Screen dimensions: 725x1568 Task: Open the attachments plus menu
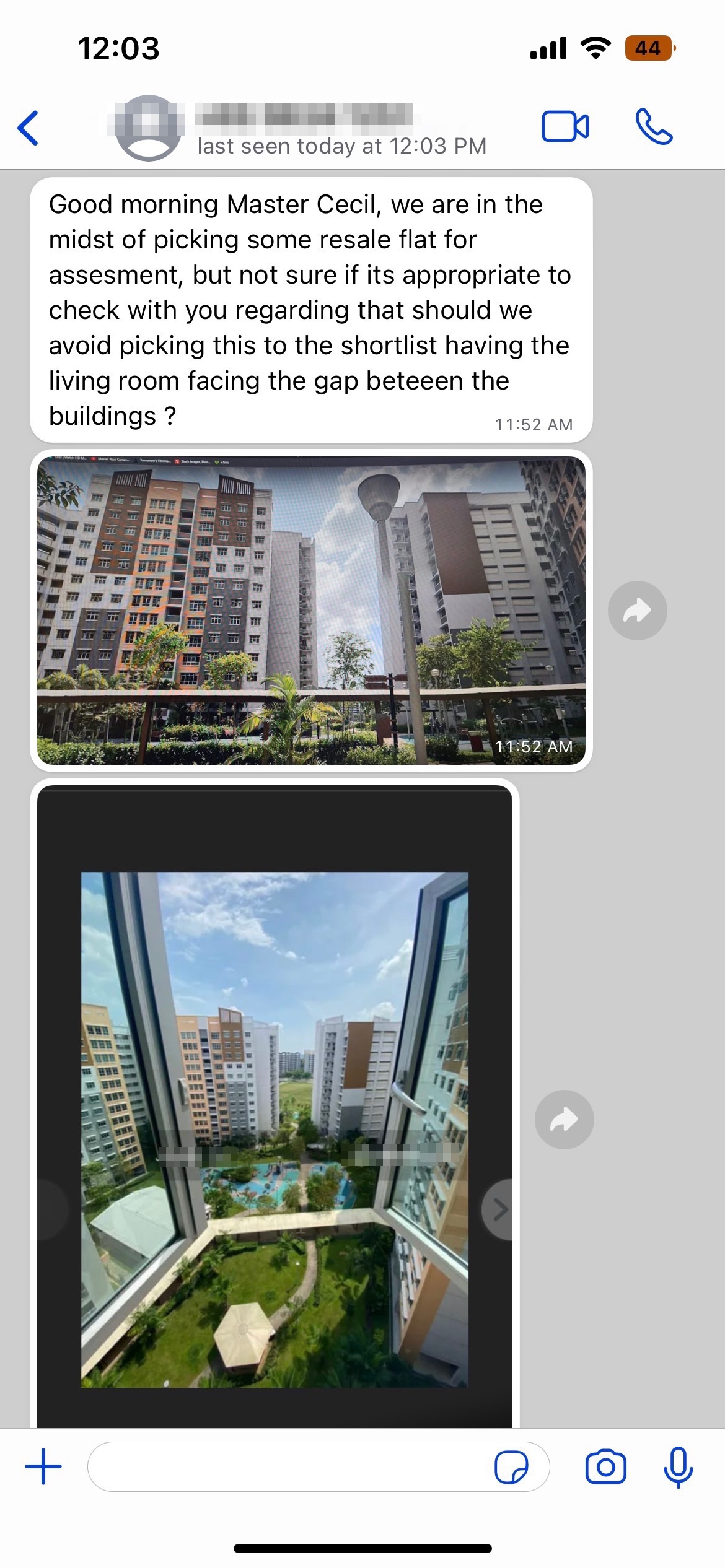[43, 1466]
